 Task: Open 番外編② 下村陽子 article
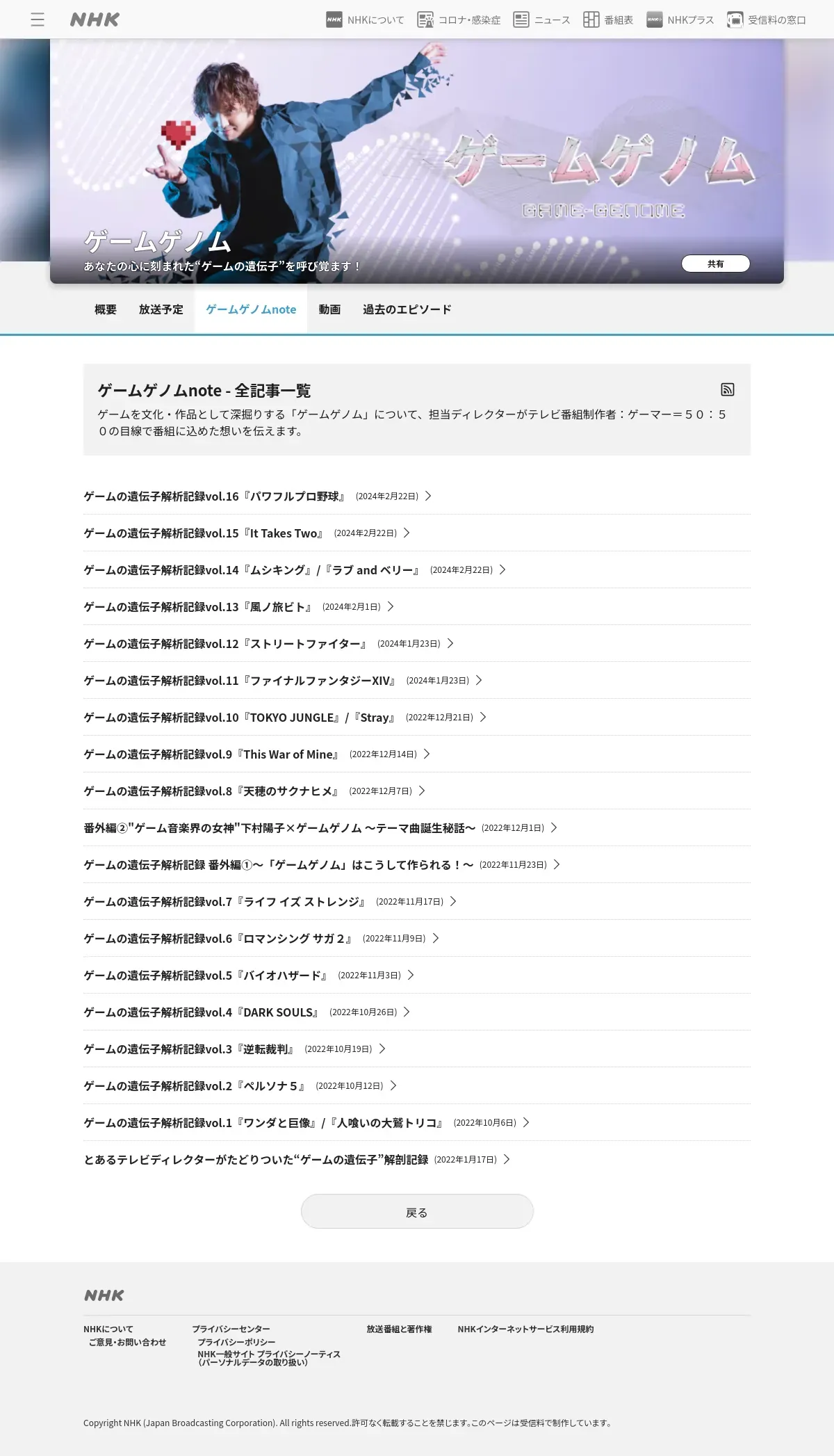320,827
